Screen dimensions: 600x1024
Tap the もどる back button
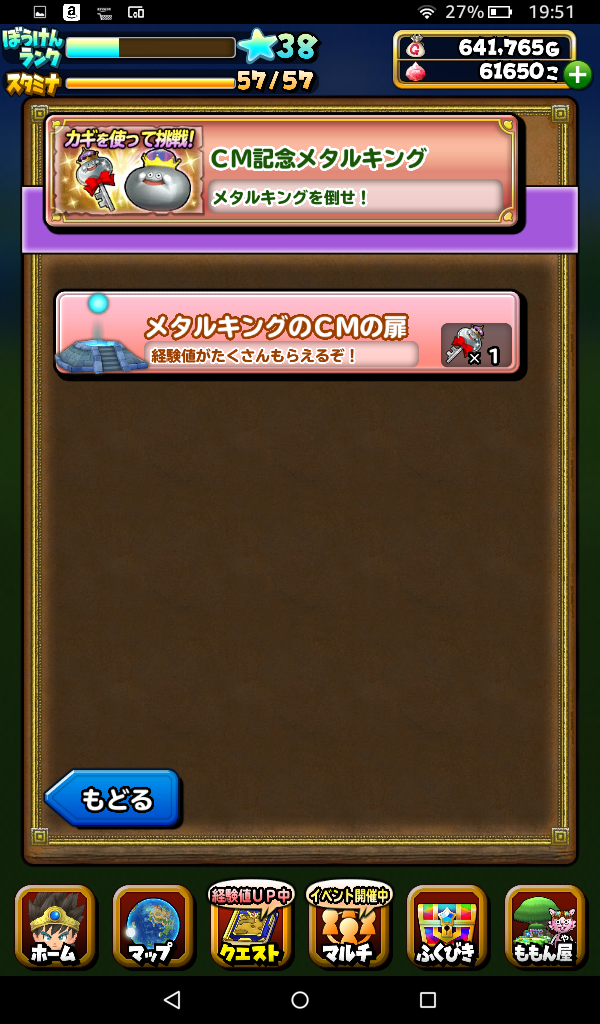coord(114,799)
